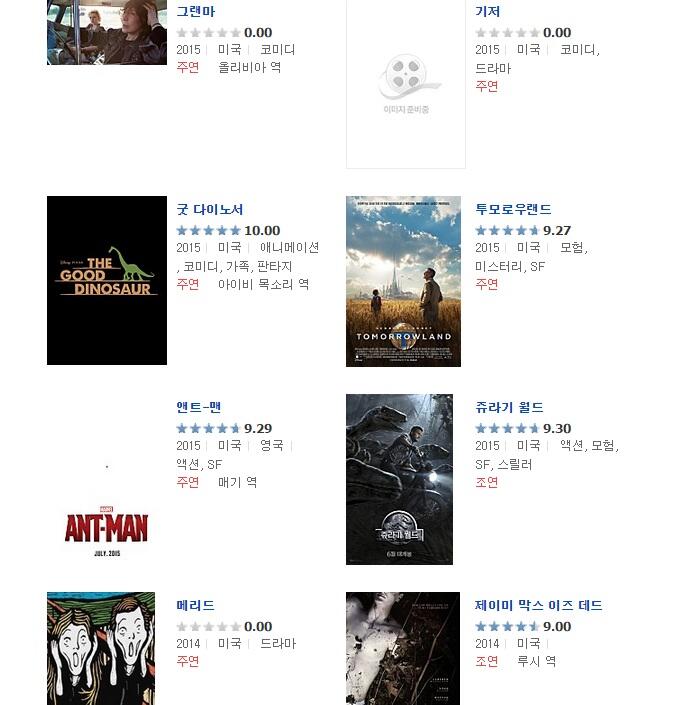692x705 pixels.
Task: Tap the Tomorrowland poster
Action: point(403,280)
